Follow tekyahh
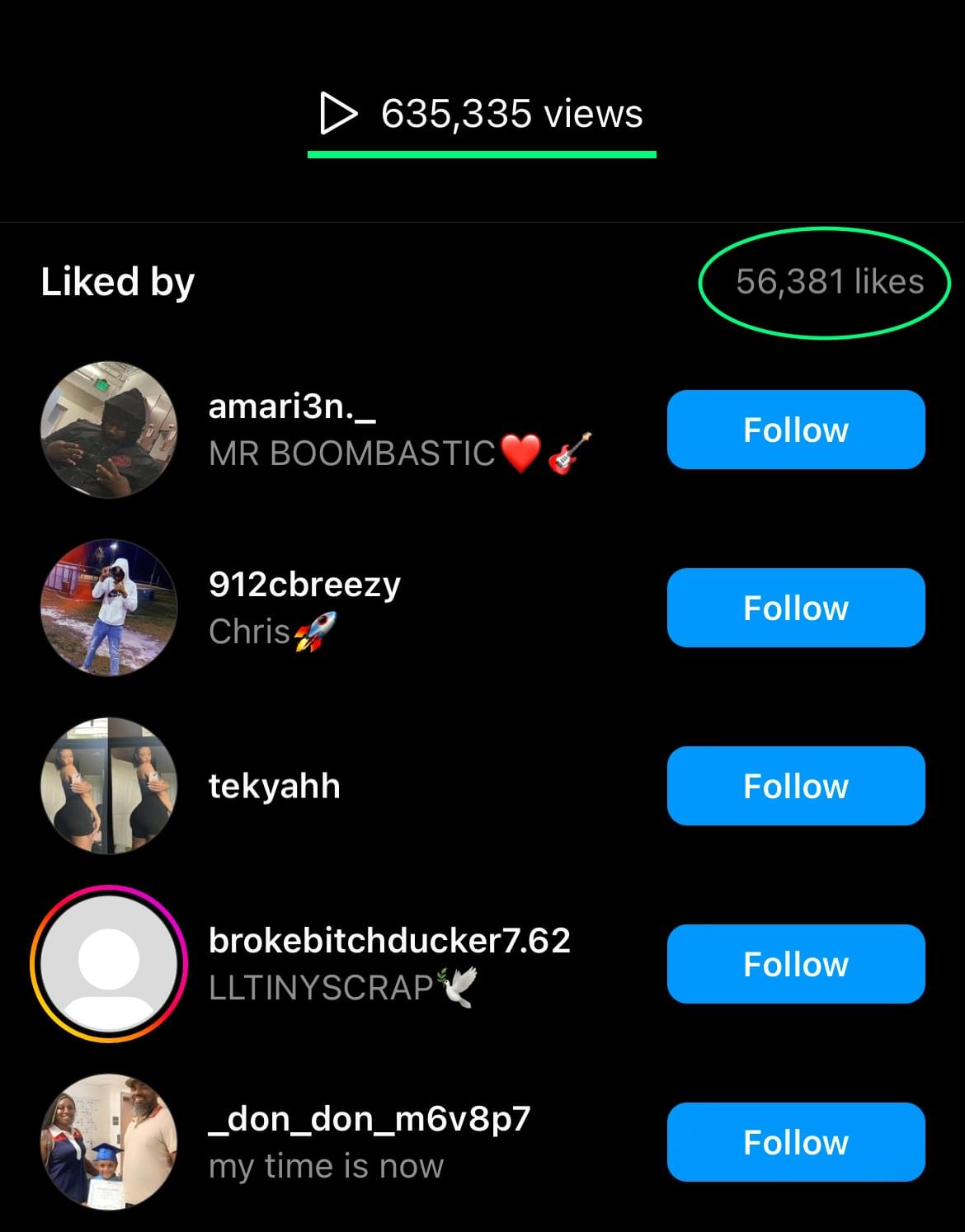Viewport: 965px width, 1232px height. [x=795, y=786]
